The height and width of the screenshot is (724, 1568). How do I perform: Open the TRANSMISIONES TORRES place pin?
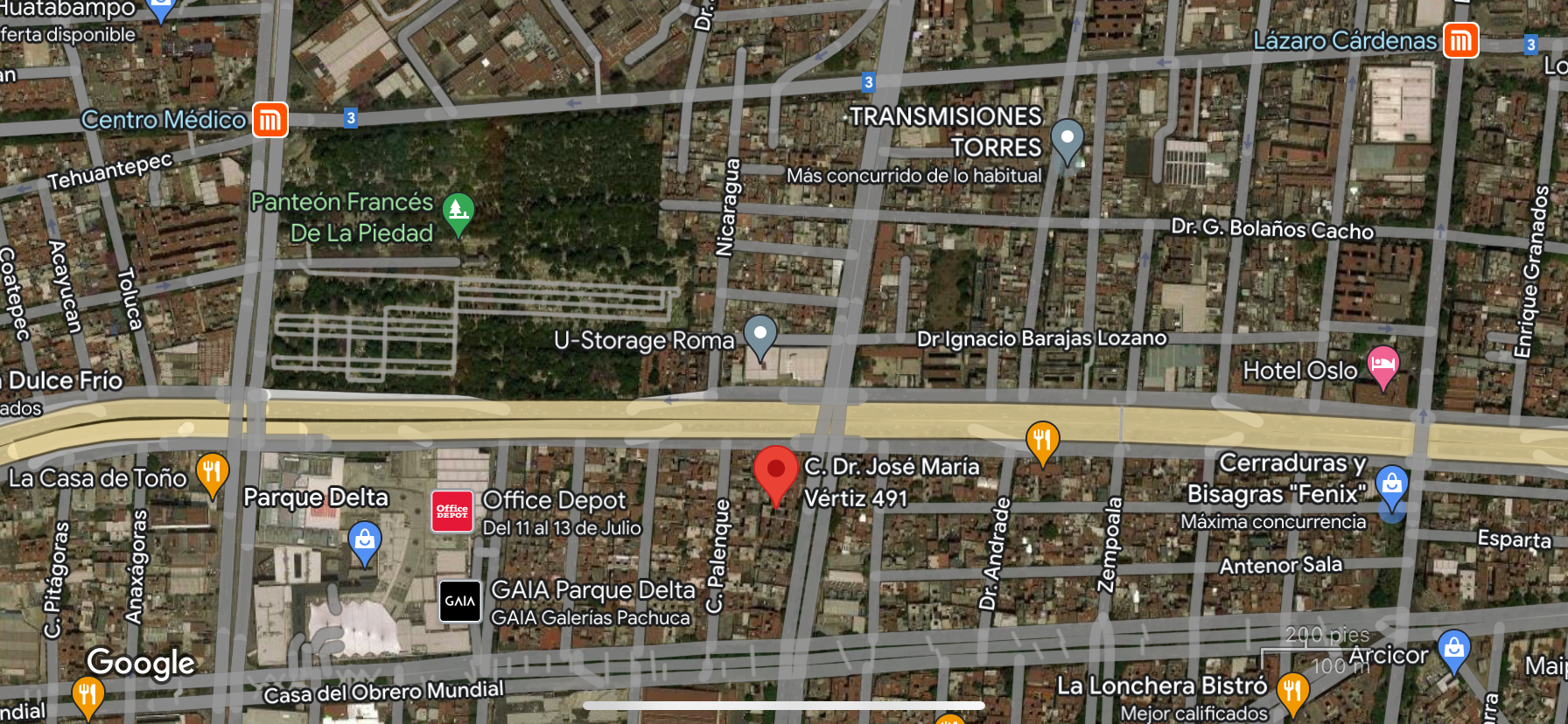(x=1067, y=142)
